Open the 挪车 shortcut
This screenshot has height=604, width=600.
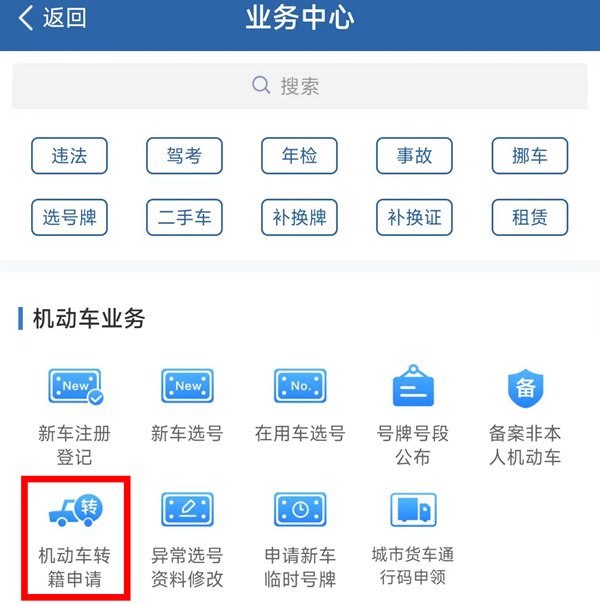coord(529,156)
